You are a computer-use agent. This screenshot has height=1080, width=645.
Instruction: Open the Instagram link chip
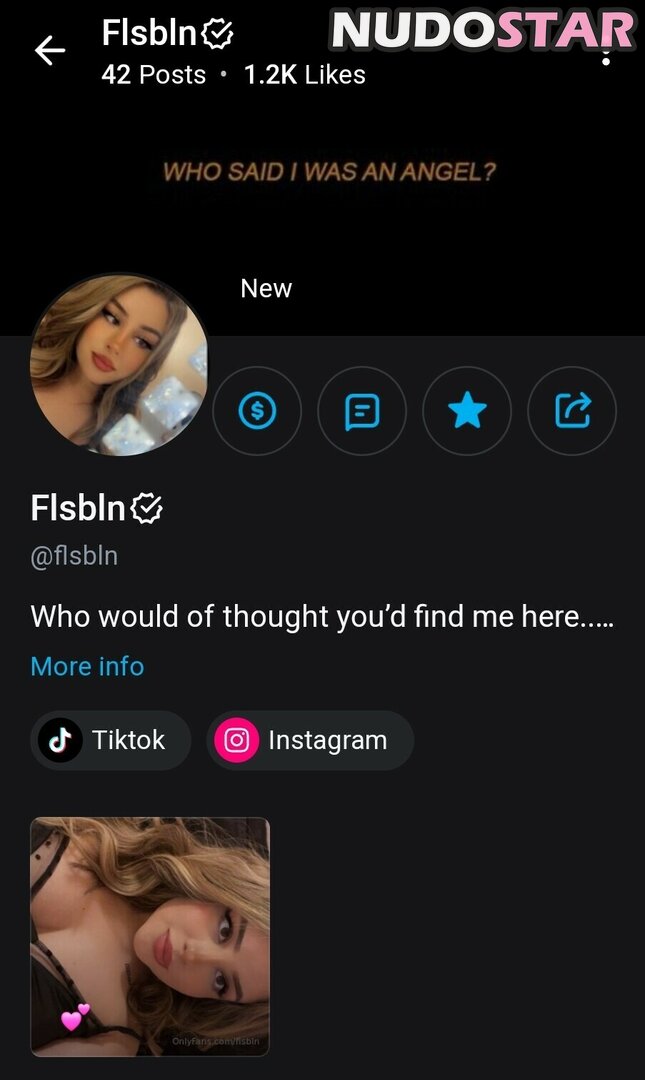(310, 740)
